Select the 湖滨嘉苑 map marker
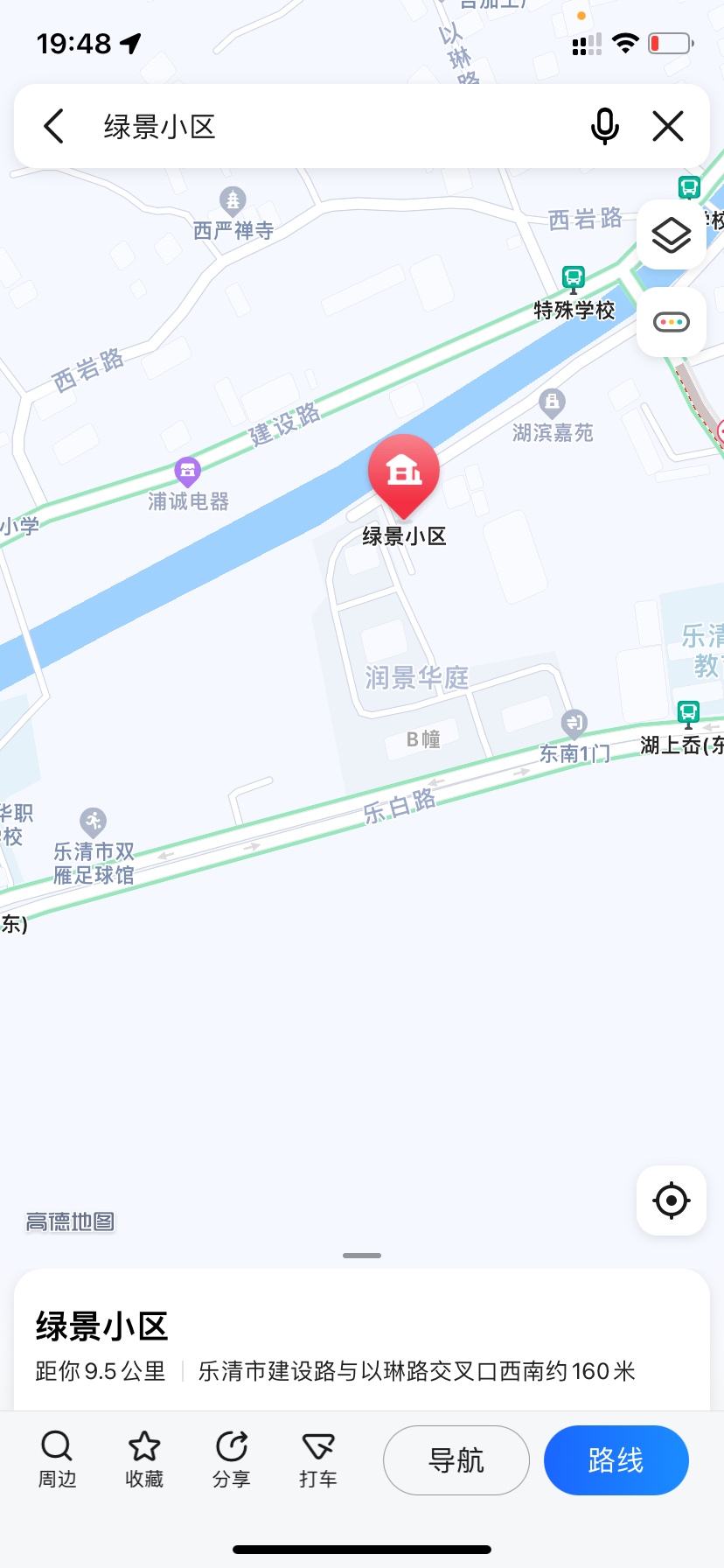This screenshot has height=1568, width=724. [552, 403]
